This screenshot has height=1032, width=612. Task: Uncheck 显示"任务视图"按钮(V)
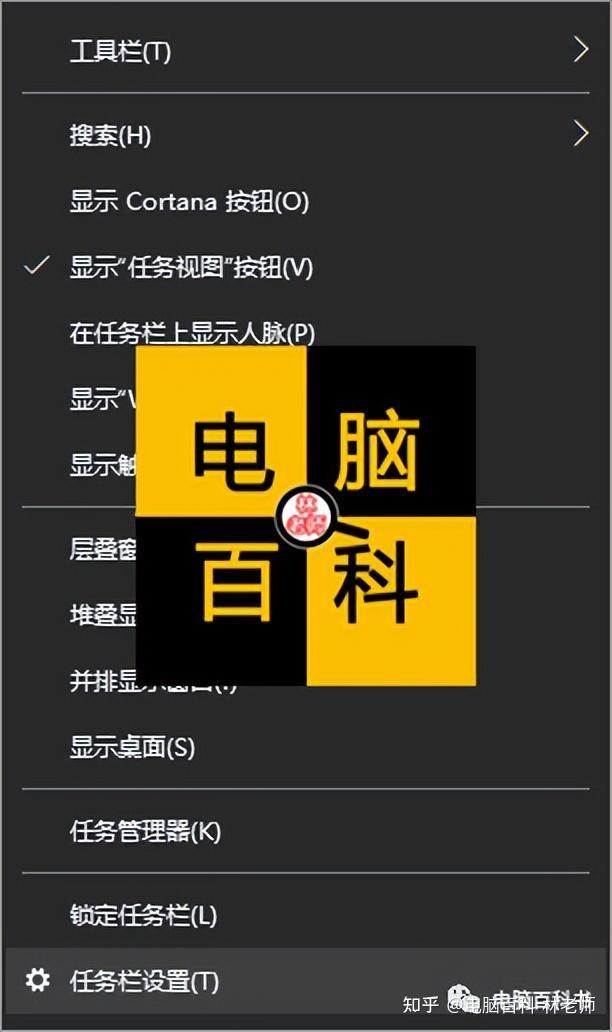305,267
